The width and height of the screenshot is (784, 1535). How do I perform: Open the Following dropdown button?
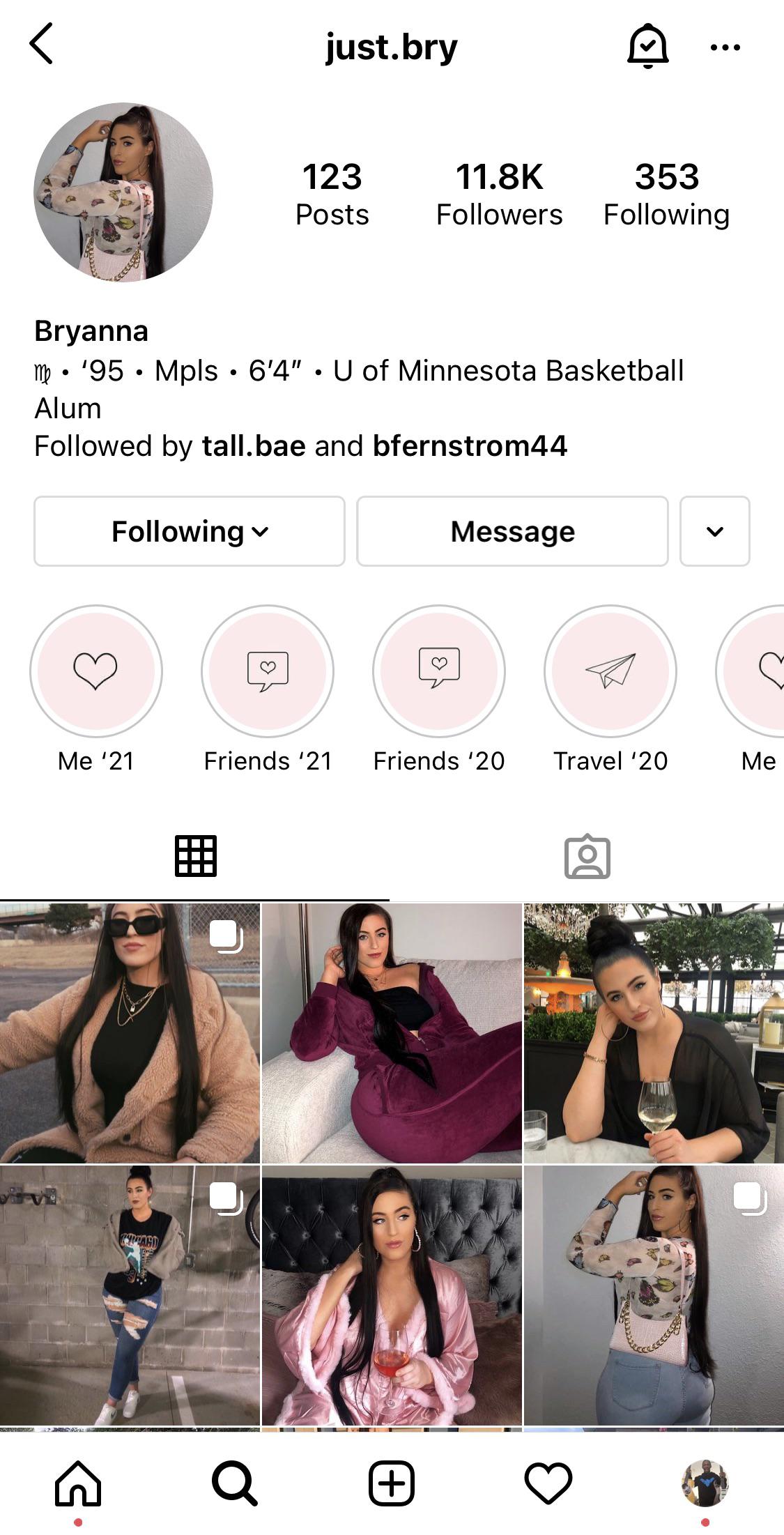(x=190, y=531)
